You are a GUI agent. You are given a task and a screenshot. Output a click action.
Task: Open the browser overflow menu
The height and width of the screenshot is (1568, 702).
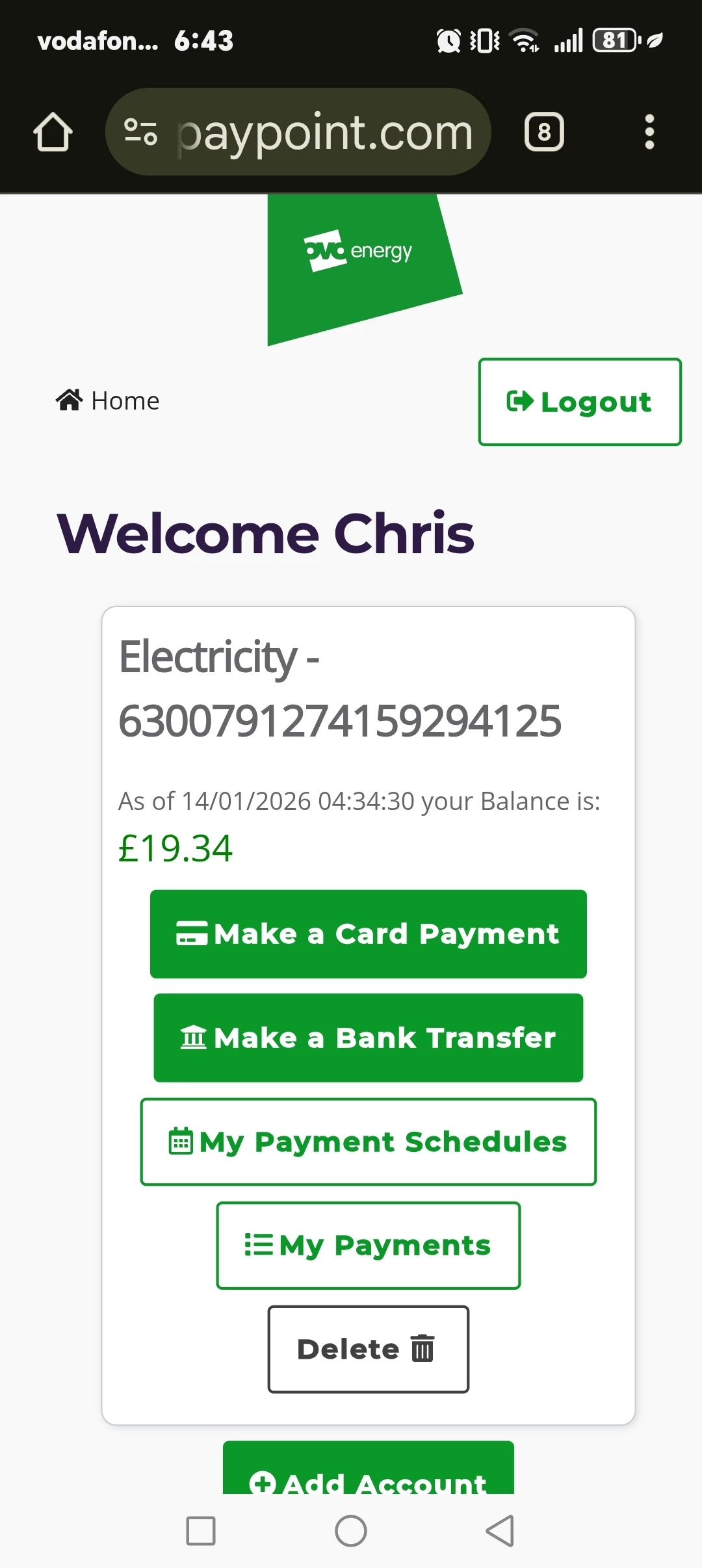pyautogui.click(x=649, y=132)
